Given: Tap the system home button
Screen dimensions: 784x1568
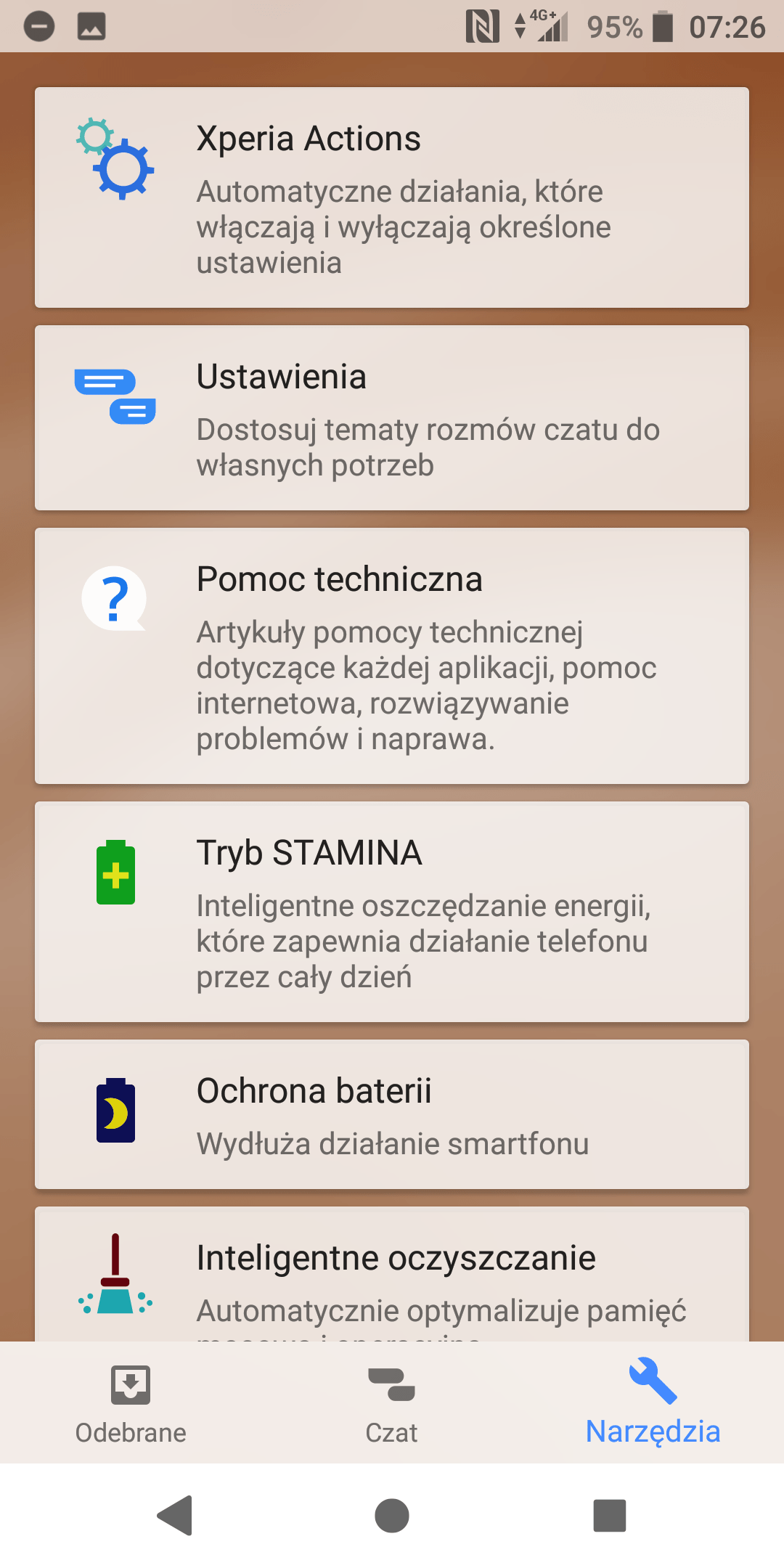Looking at the screenshot, I should coord(392,1516).
